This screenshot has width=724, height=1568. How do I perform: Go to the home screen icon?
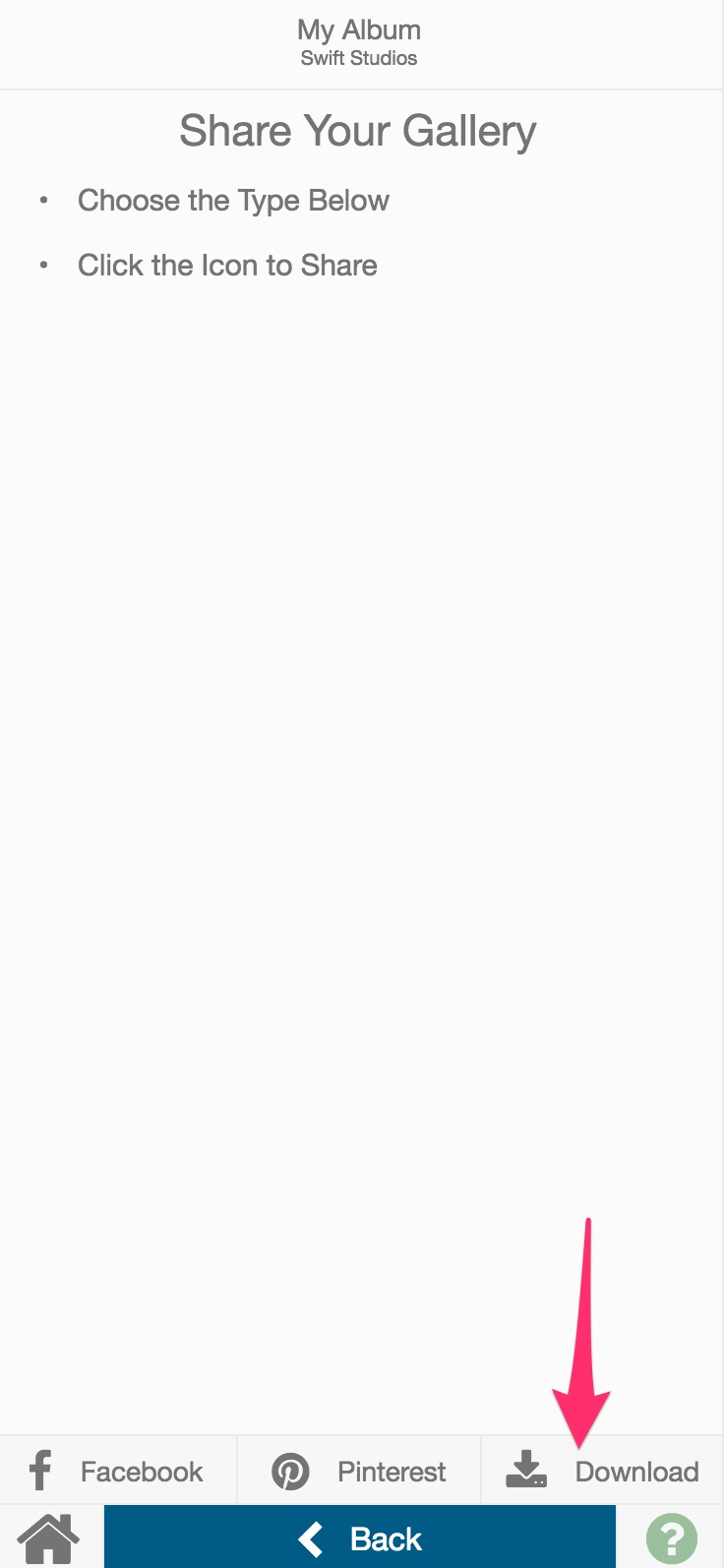point(47,1538)
